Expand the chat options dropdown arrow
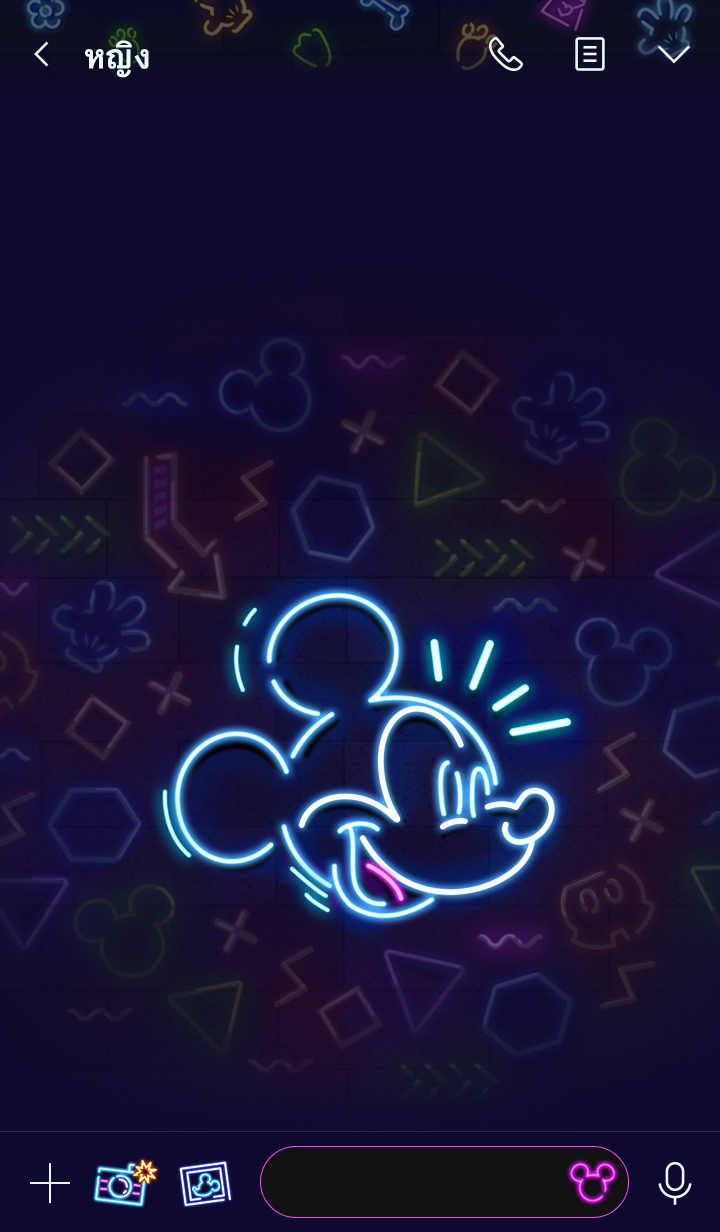The width and height of the screenshot is (720, 1232). 673,54
